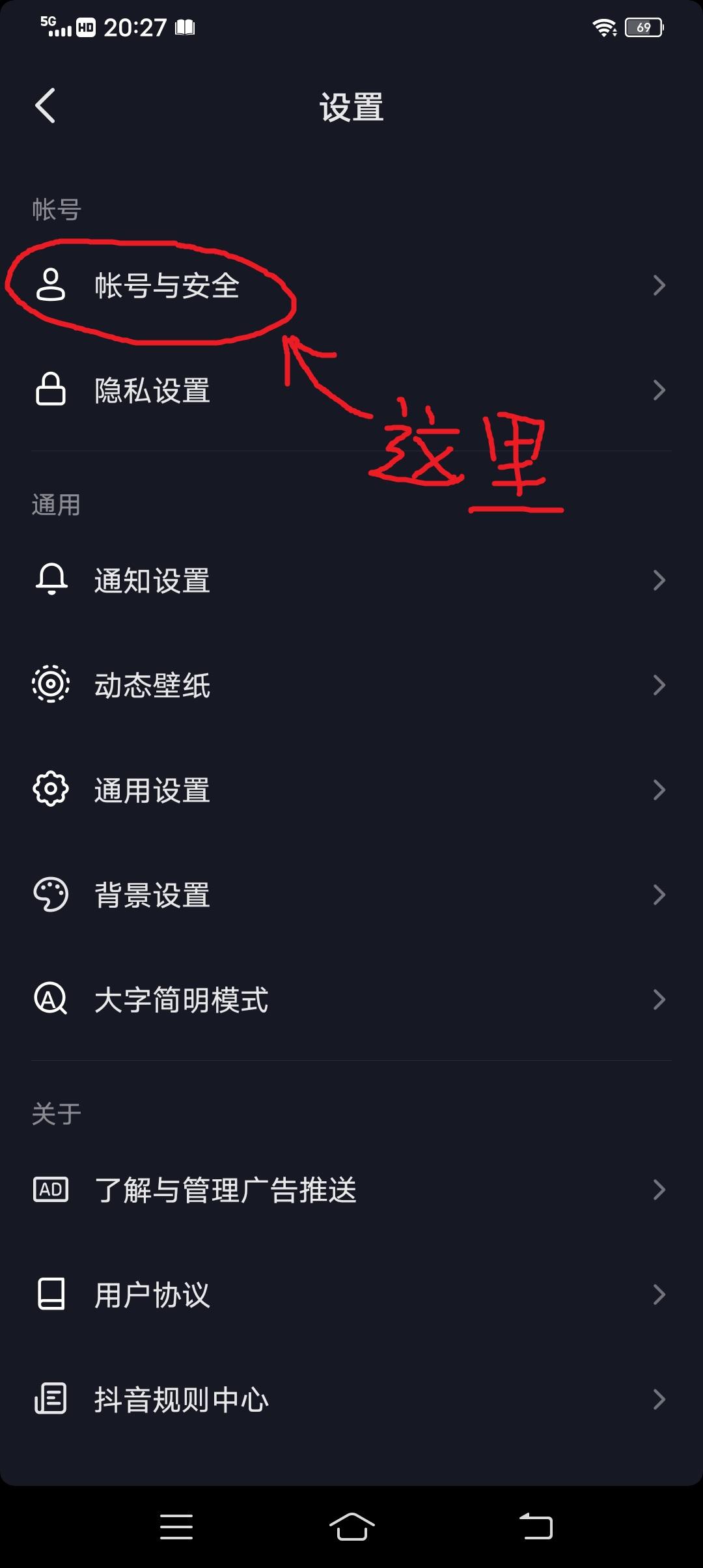Expand 帐号与安全 using its right chevron
The height and width of the screenshot is (1568, 703).
coord(659,285)
